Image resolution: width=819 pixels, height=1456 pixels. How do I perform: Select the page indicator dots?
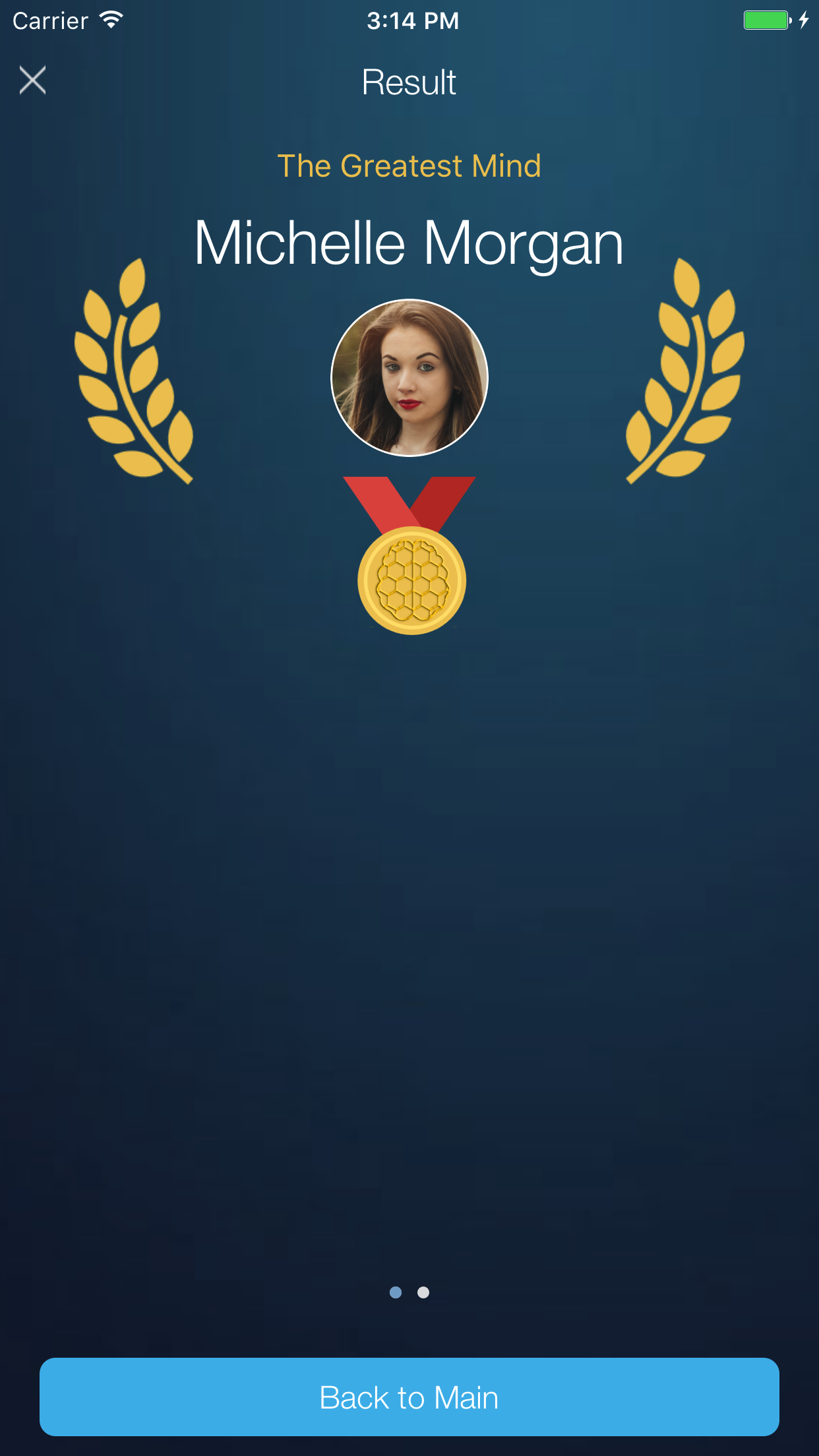(x=409, y=1292)
